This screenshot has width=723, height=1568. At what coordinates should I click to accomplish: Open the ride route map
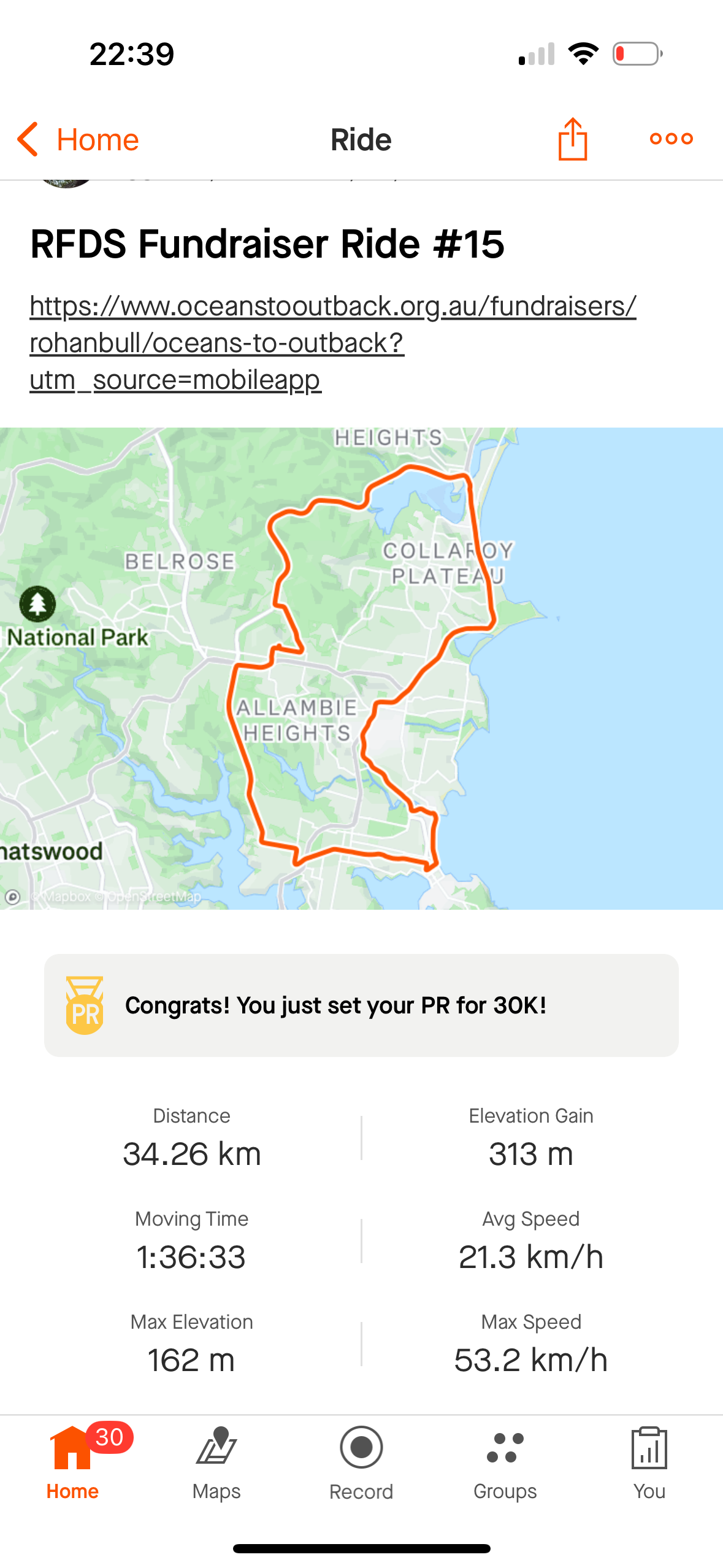point(361,667)
